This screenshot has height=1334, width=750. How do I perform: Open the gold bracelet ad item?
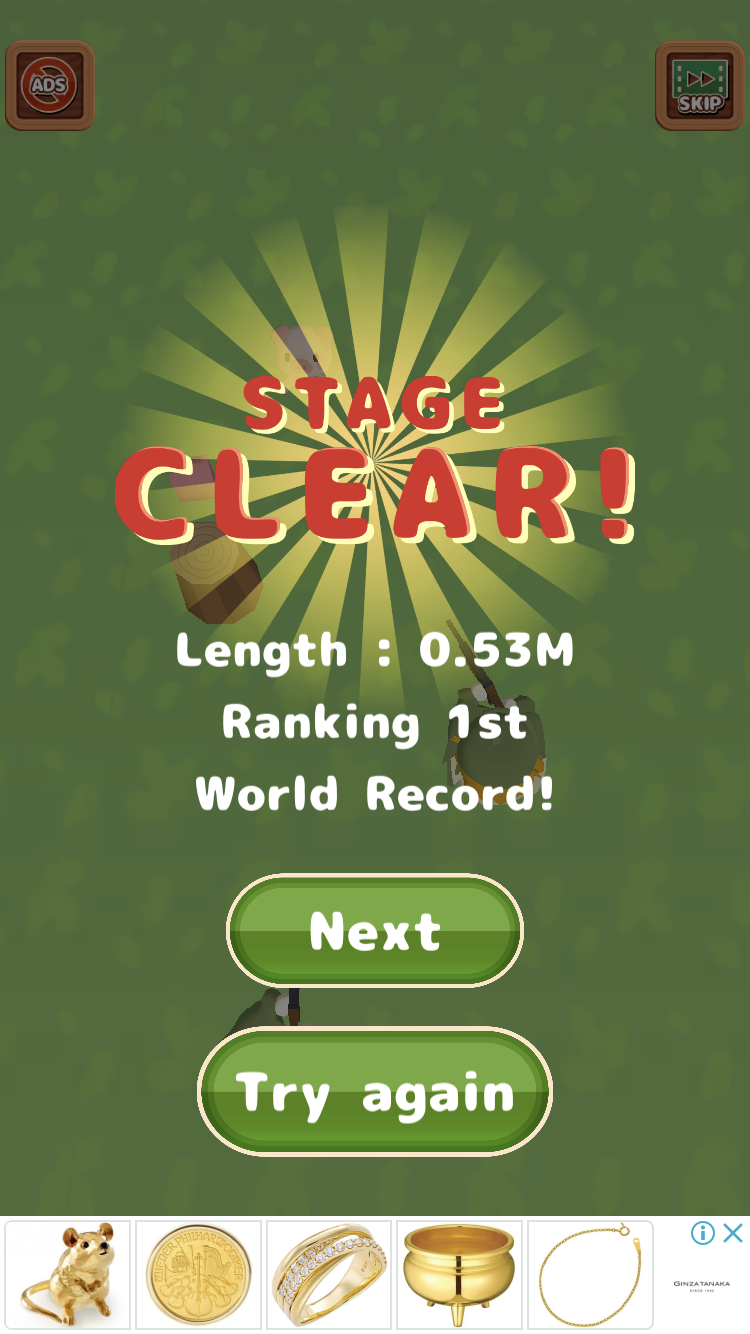[x=590, y=1275]
